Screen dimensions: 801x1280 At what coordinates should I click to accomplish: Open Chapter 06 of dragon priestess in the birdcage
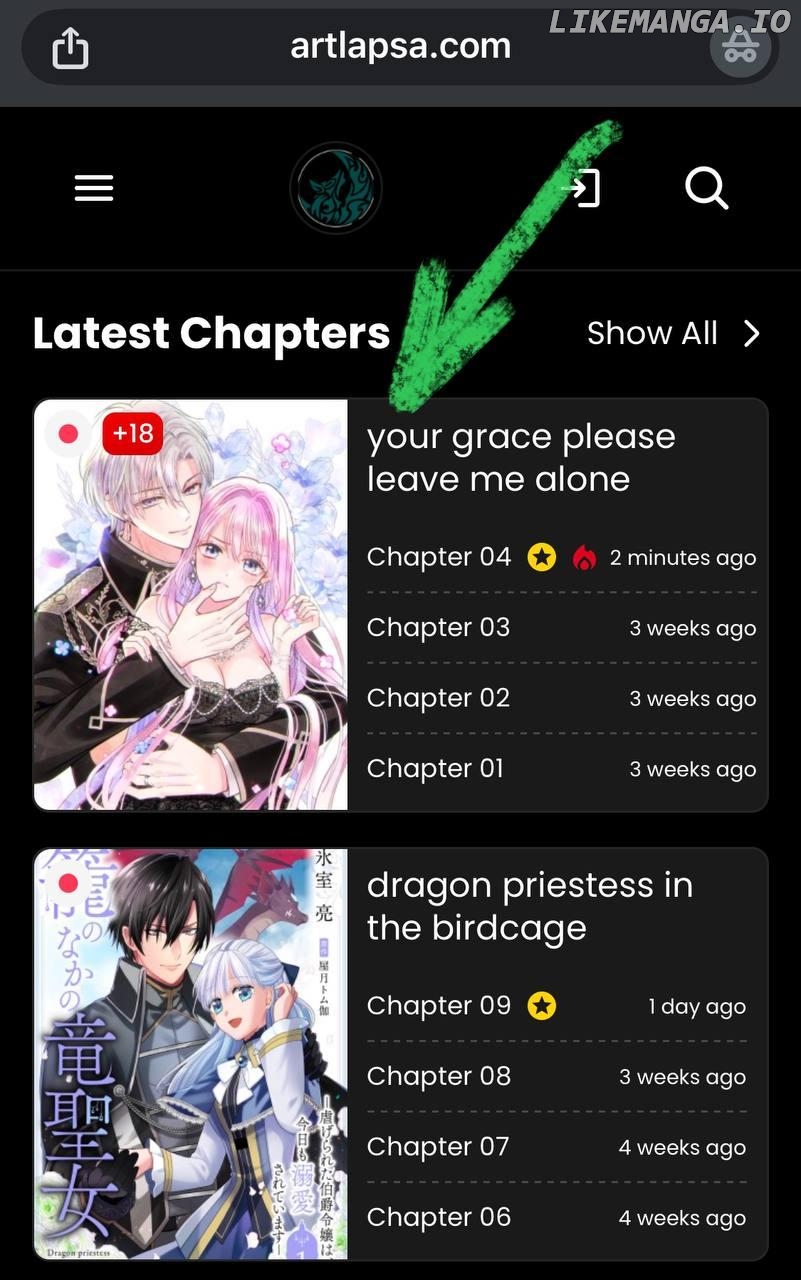pyautogui.click(x=439, y=1217)
